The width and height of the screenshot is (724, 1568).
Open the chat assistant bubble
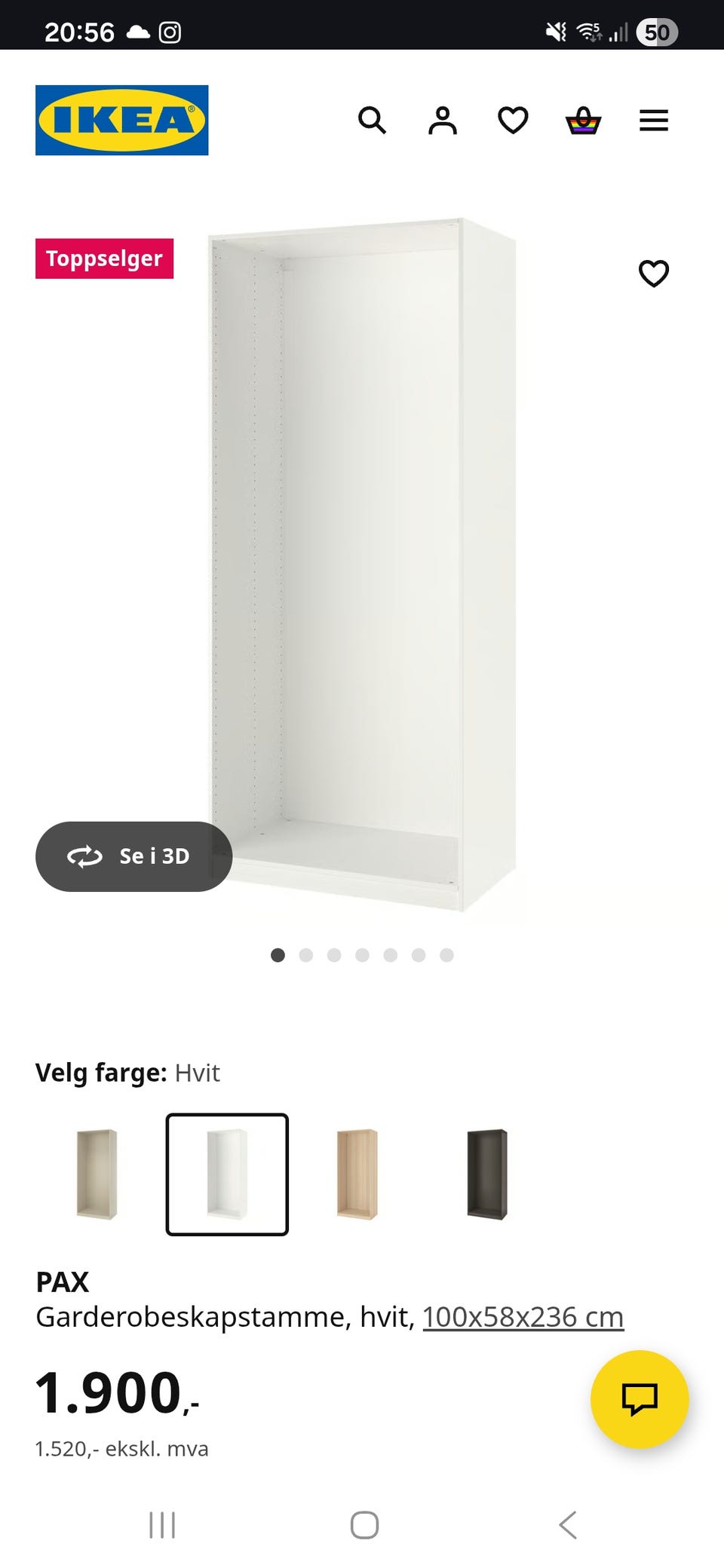point(640,1400)
